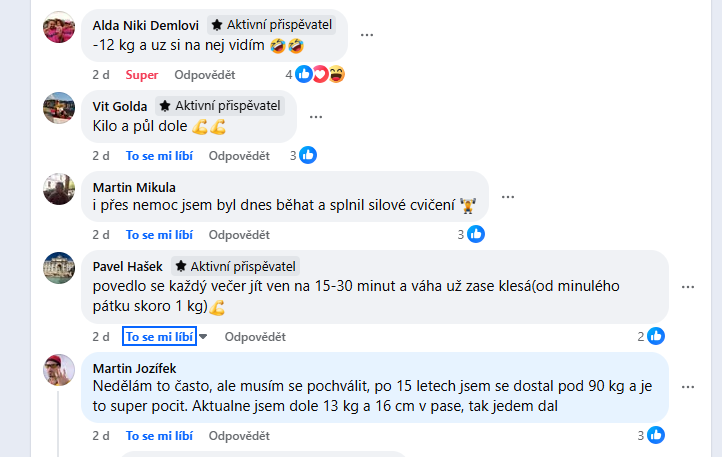
Task: Expand the reaction dropdown under Pavel Hašek's comment
Action: click(x=203, y=337)
